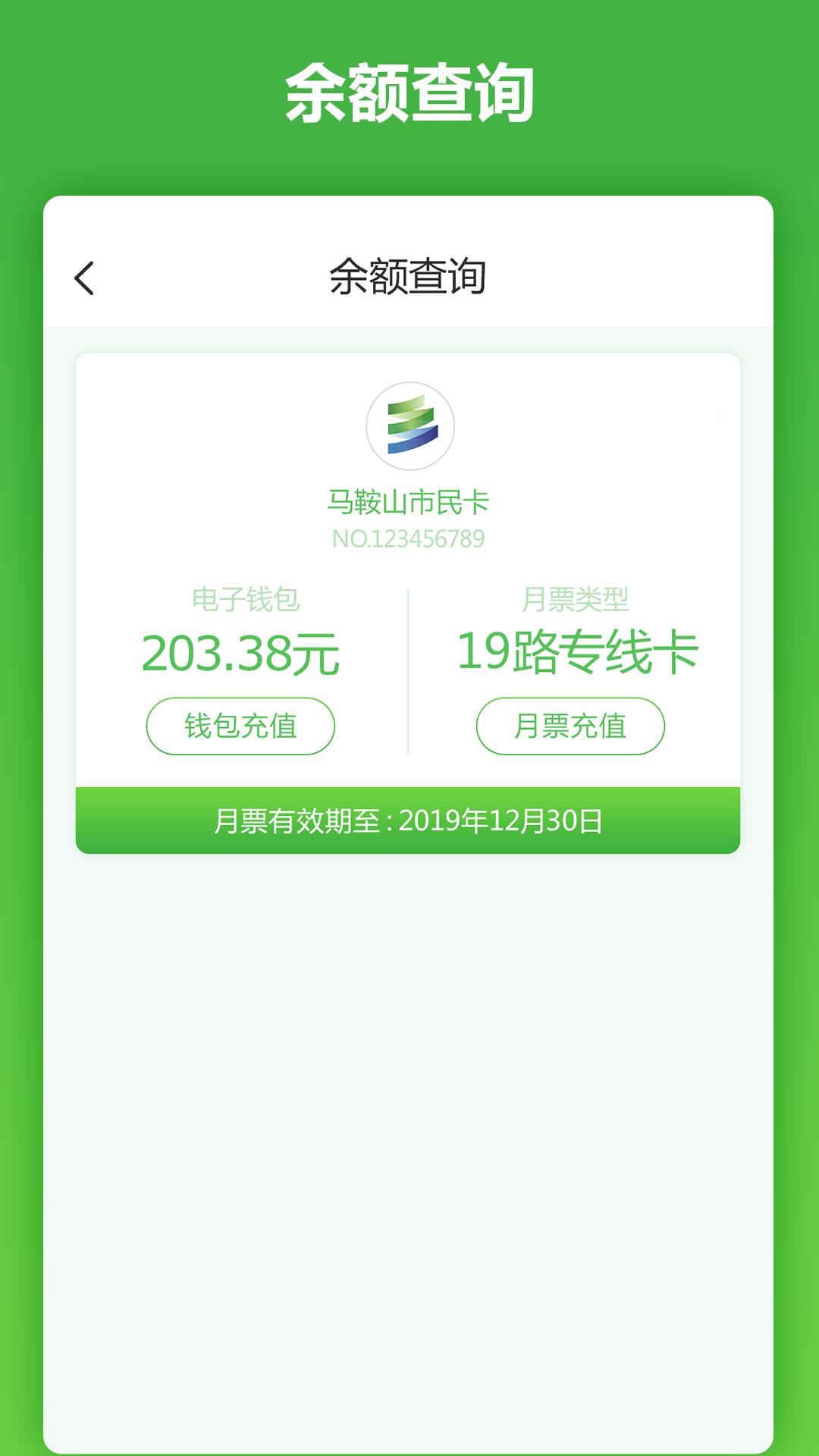This screenshot has height=1456, width=819.
Task: Tap the 余额查询 page title
Action: (x=409, y=278)
